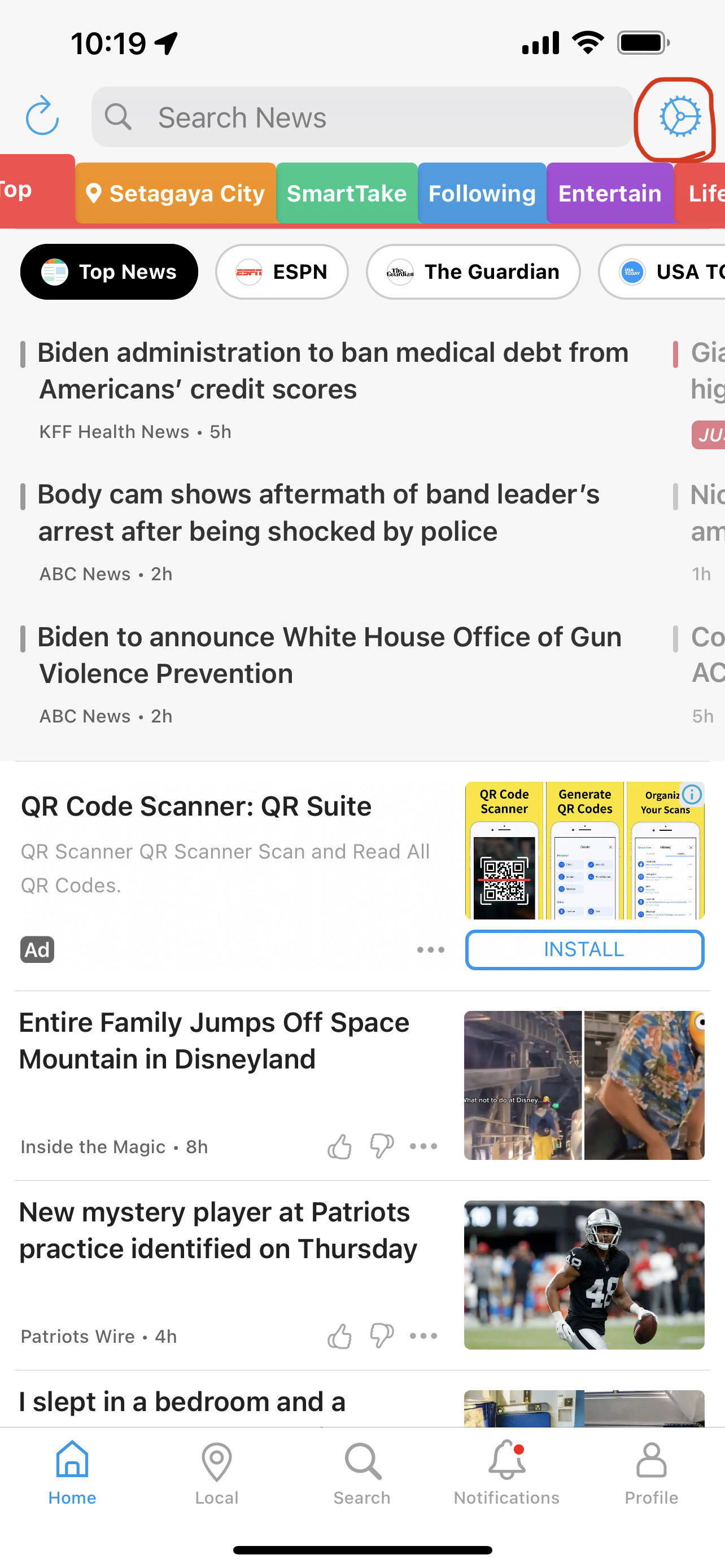The width and height of the screenshot is (725, 1568).
Task: Read the band leader's arrest story
Action: (x=318, y=513)
